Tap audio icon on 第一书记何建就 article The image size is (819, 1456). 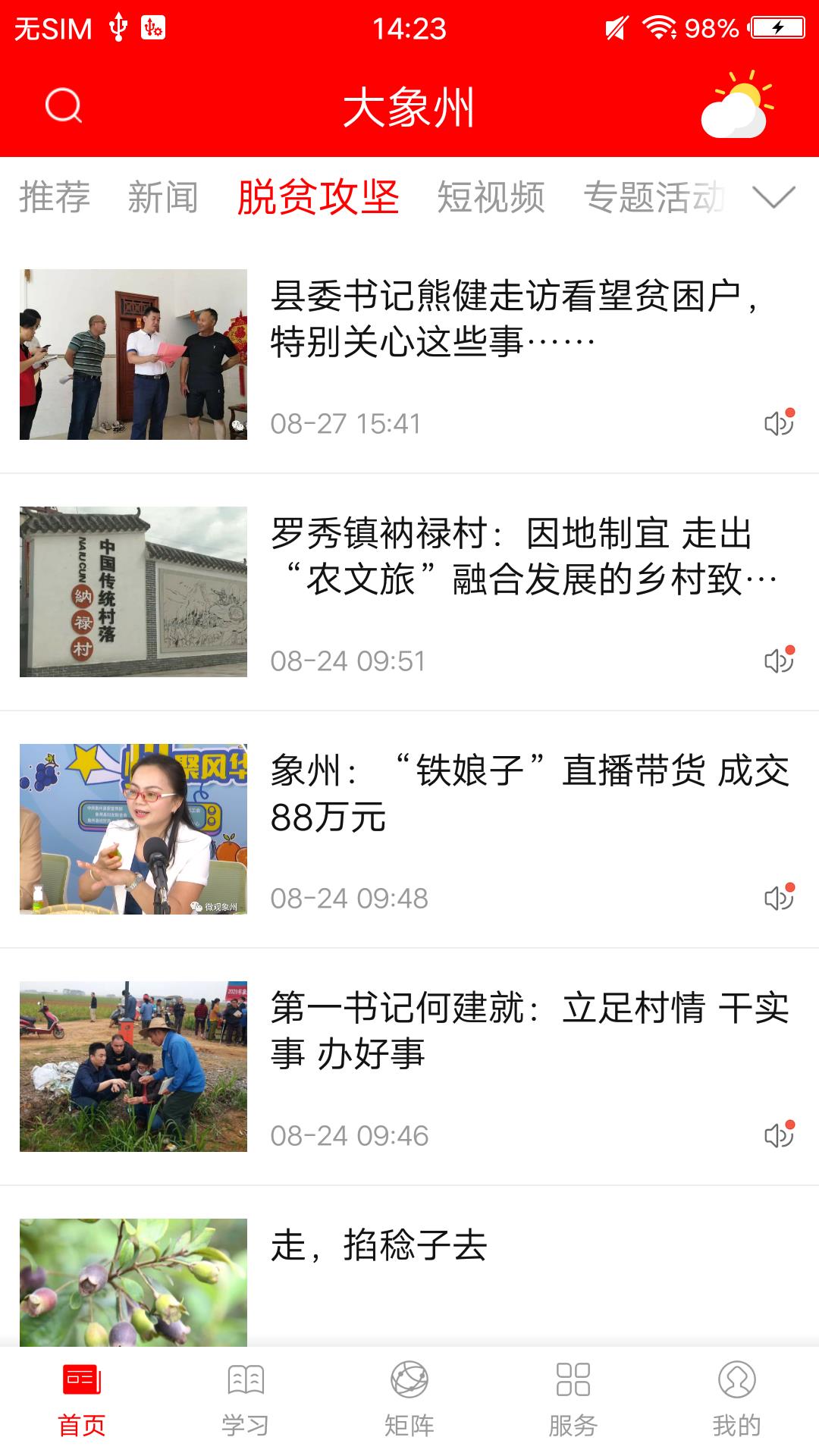pyautogui.click(x=779, y=1135)
